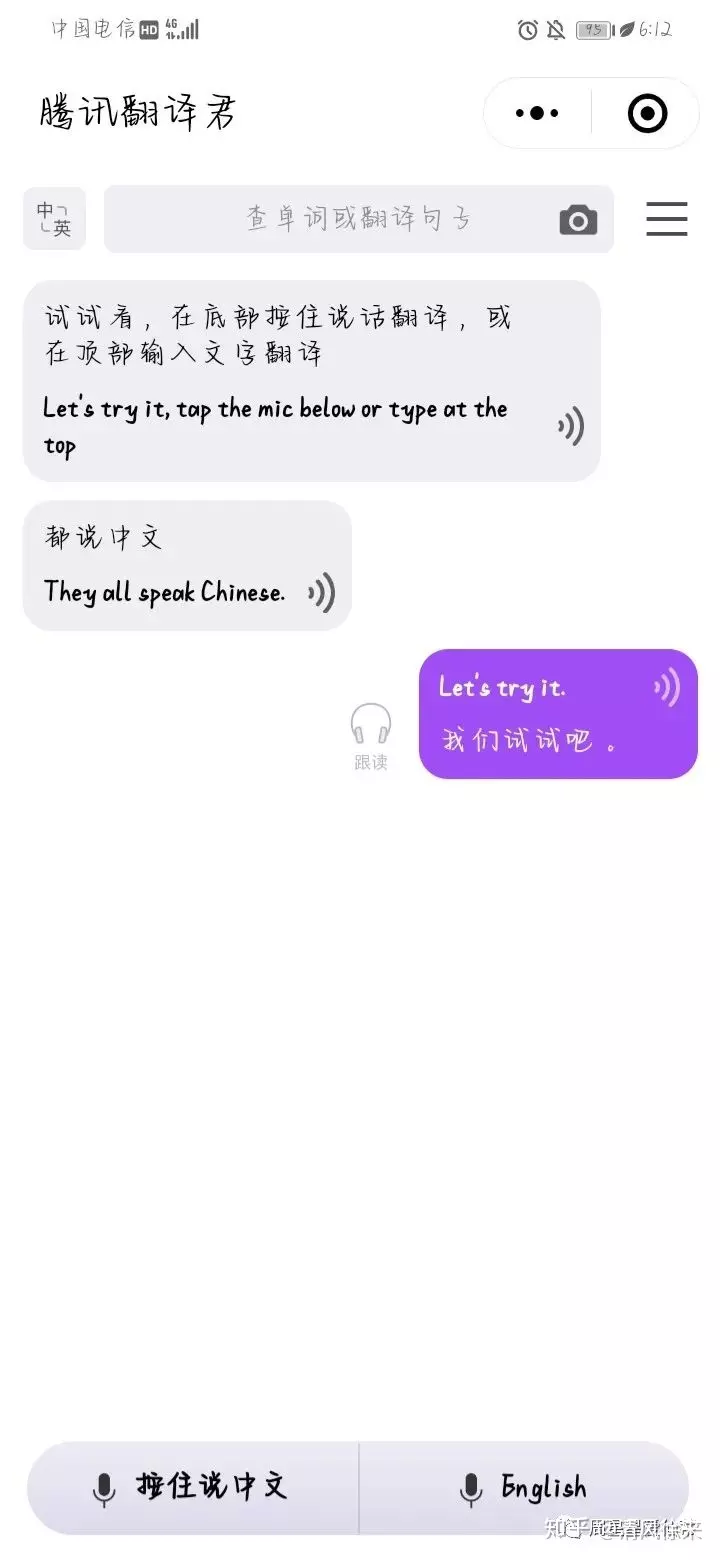The width and height of the screenshot is (720, 1560).
Task: Switch the Chinese-English language direction
Action: (54, 218)
